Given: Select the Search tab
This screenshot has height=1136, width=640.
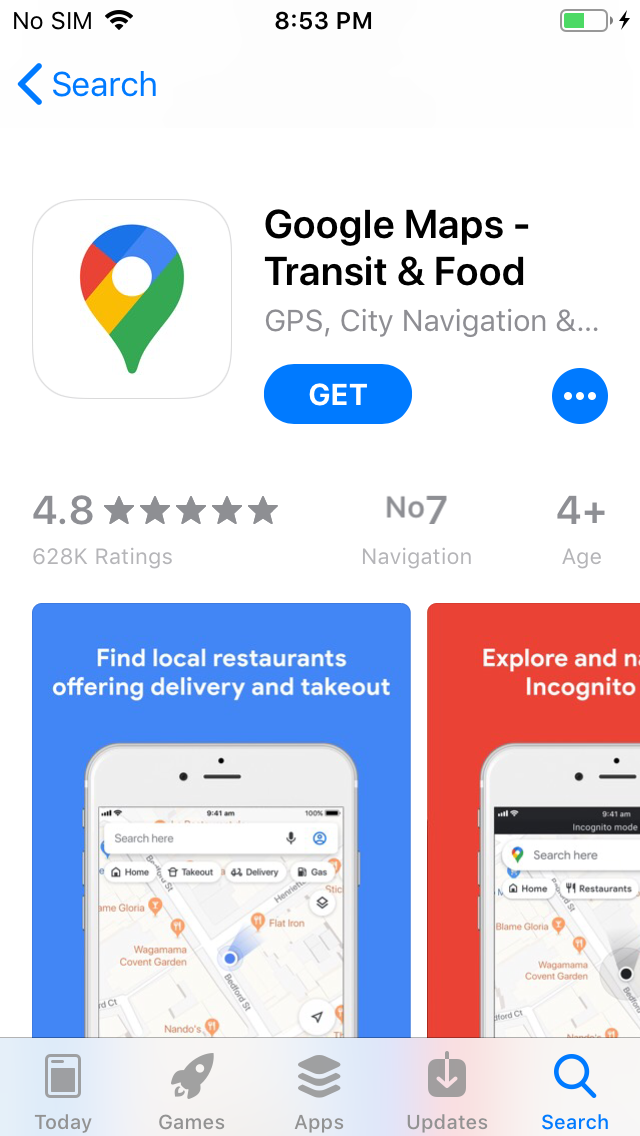Looking at the screenshot, I should [575, 1092].
